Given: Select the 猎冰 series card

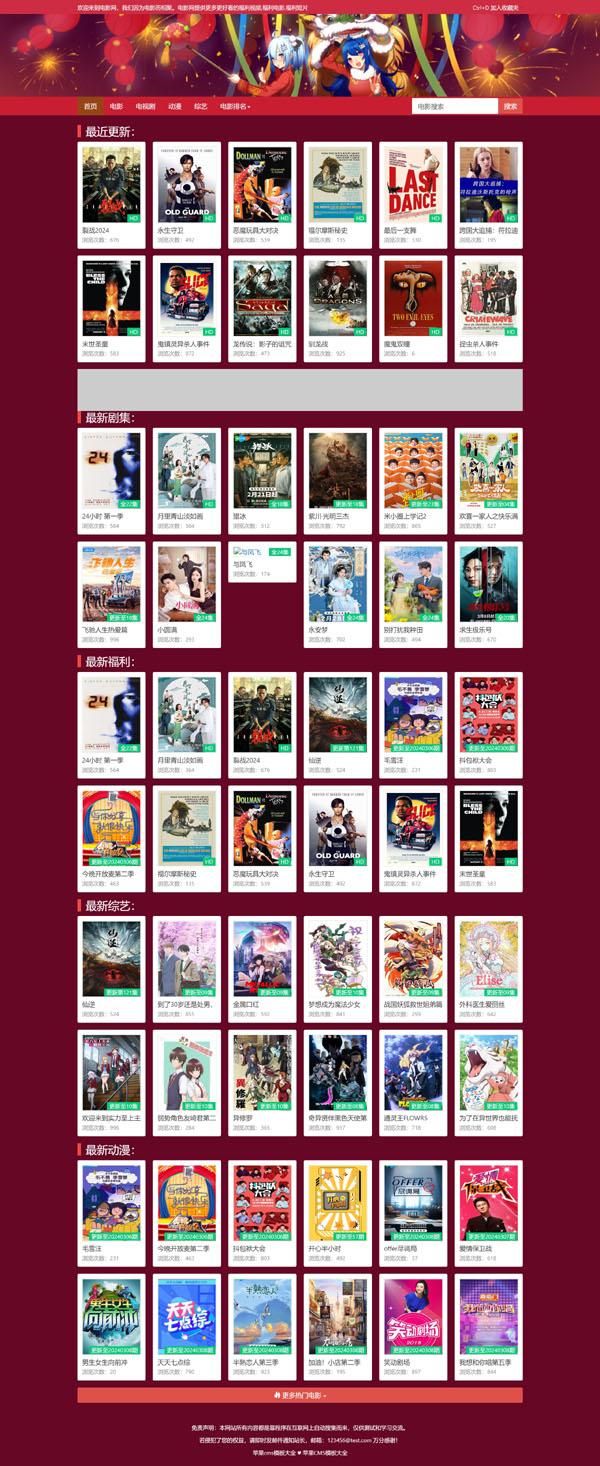Looking at the screenshot, I should click(262, 472).
